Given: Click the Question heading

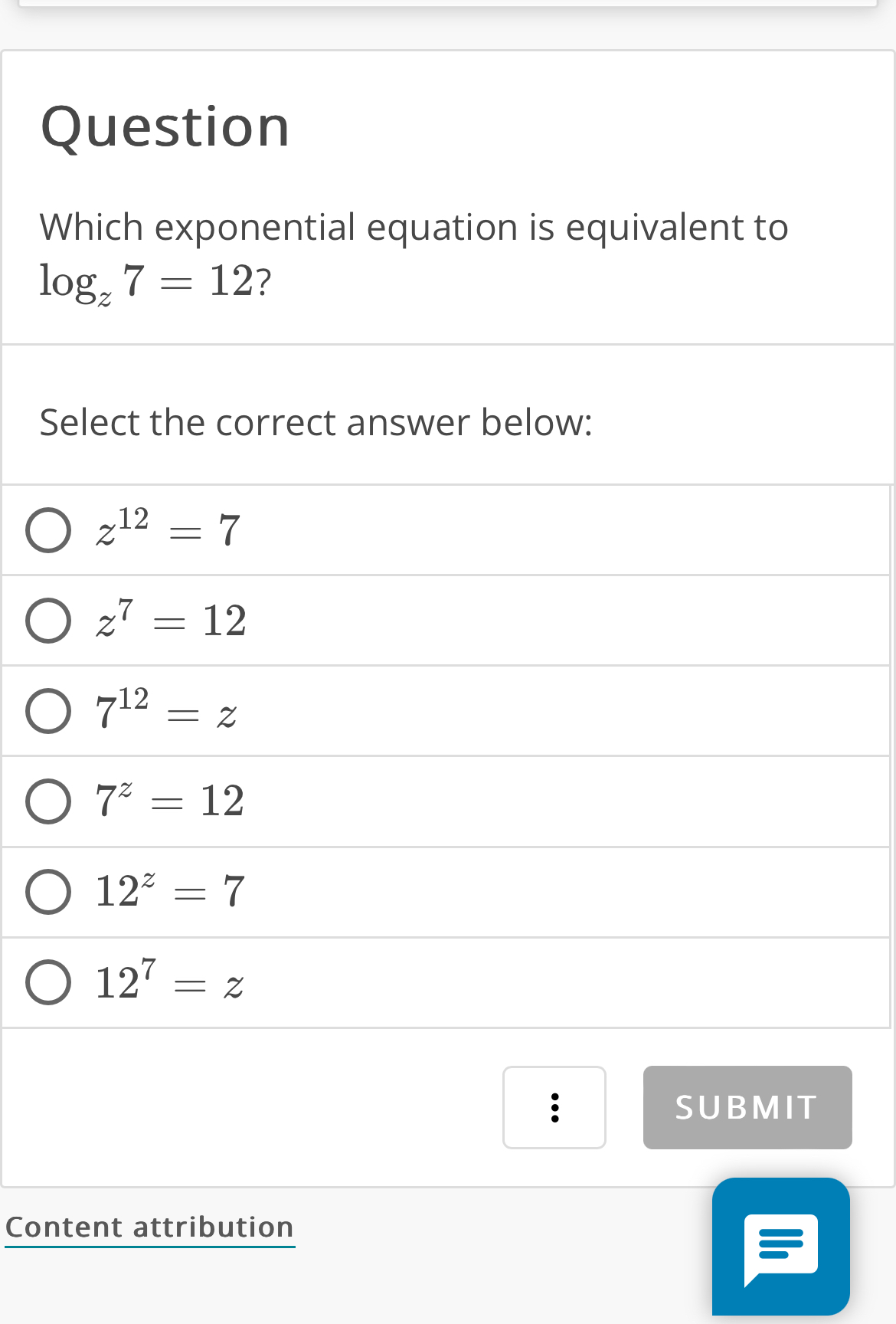Looking at the screenshot, I should (x=165, y=126).
